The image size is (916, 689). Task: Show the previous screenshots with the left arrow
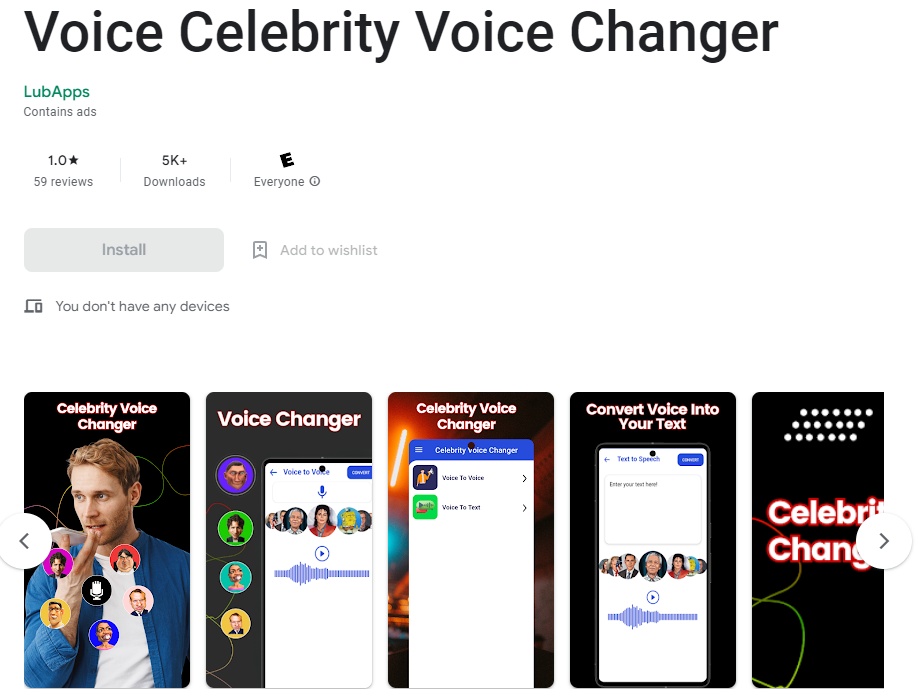(25, 541)
